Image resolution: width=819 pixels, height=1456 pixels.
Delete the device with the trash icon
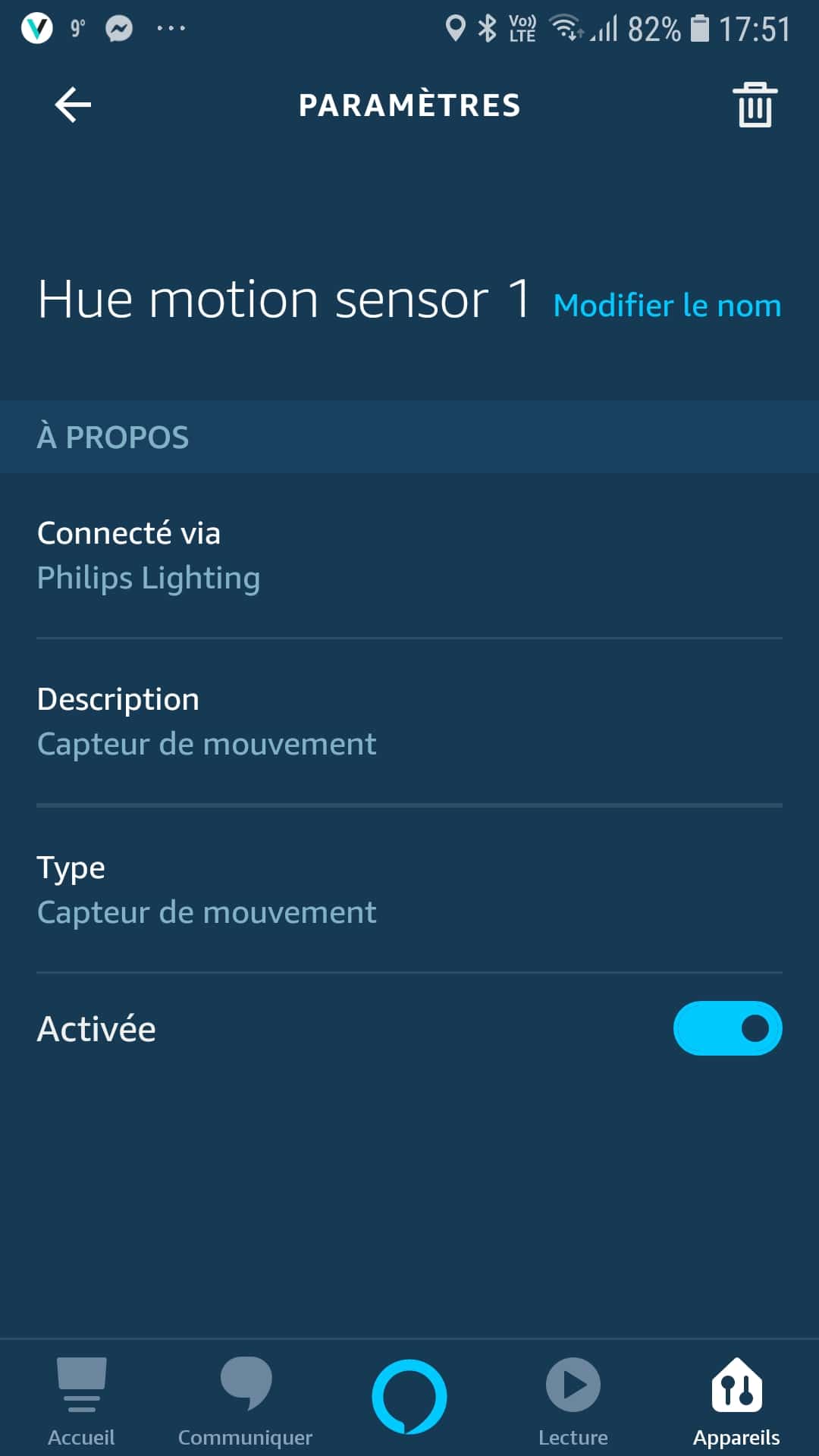[755, 105]
